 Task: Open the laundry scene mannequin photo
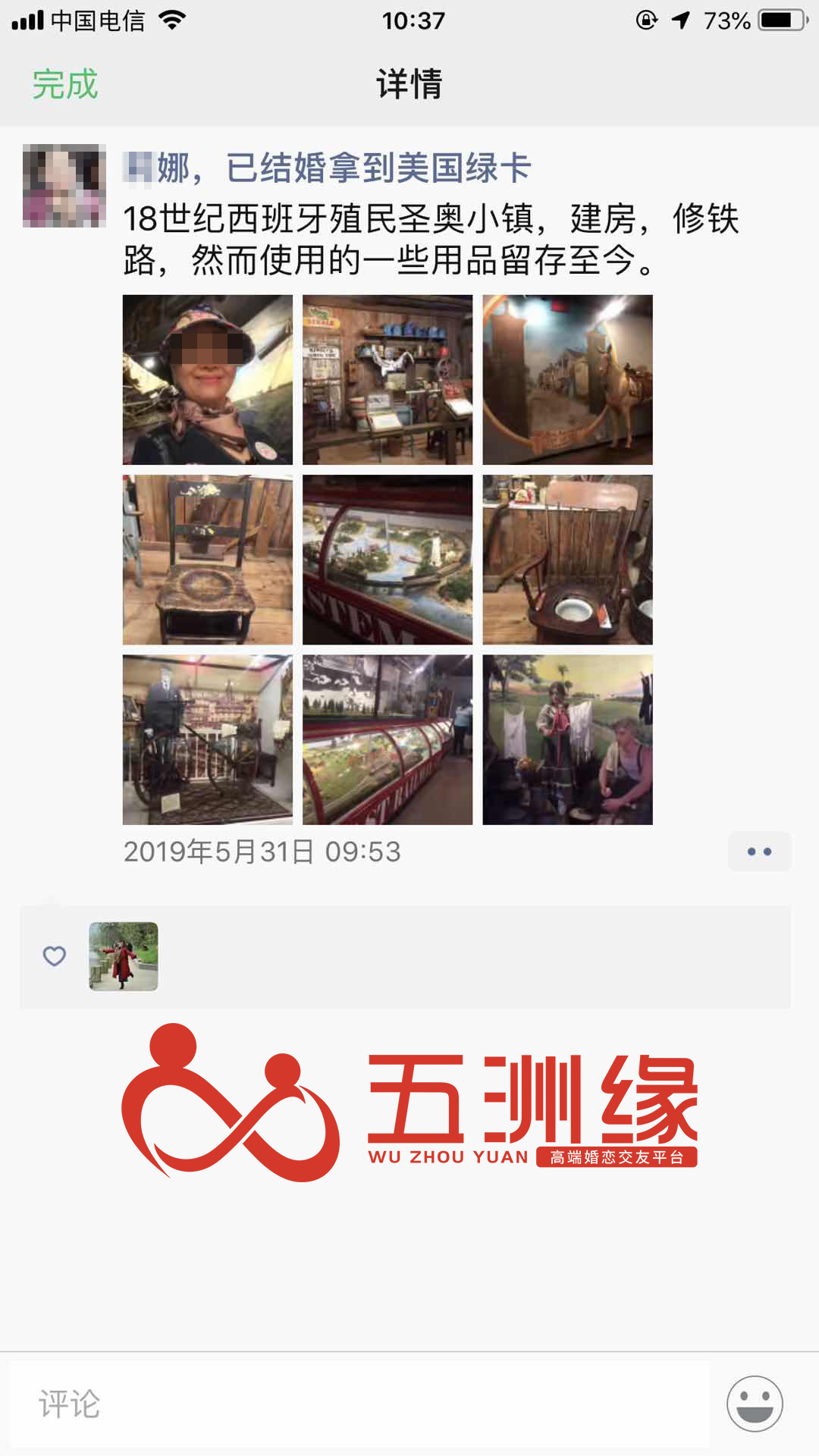click(x=567, y=739)
